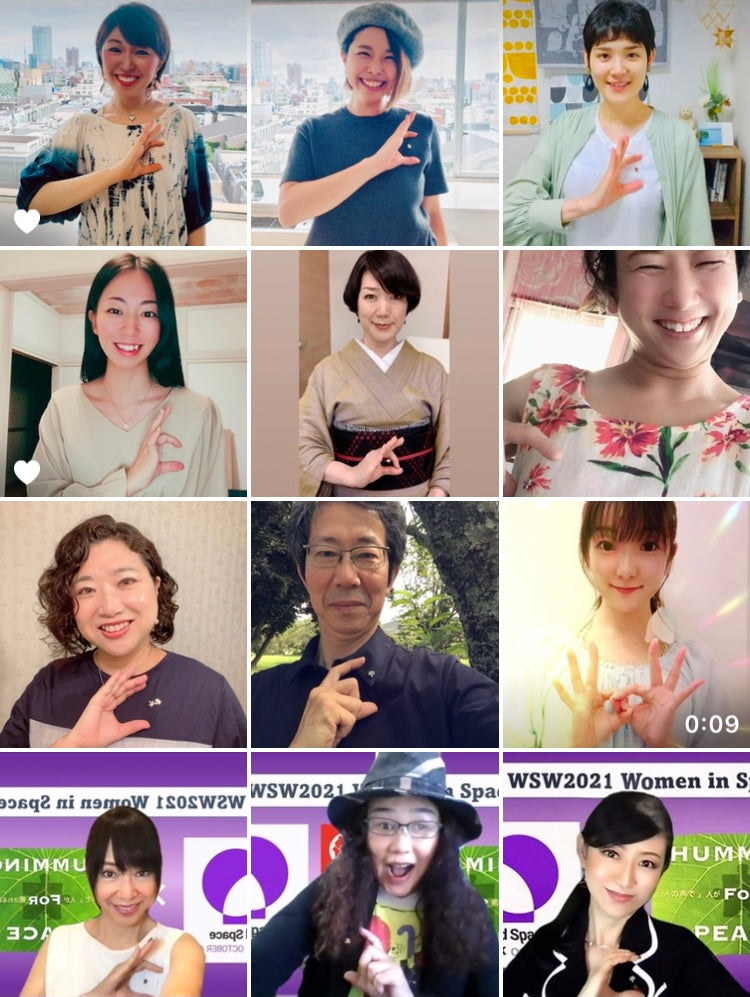750x997 pixels.
Task: Open the favorited photo with the tie-dye top
Action: (x=123, y=123)
